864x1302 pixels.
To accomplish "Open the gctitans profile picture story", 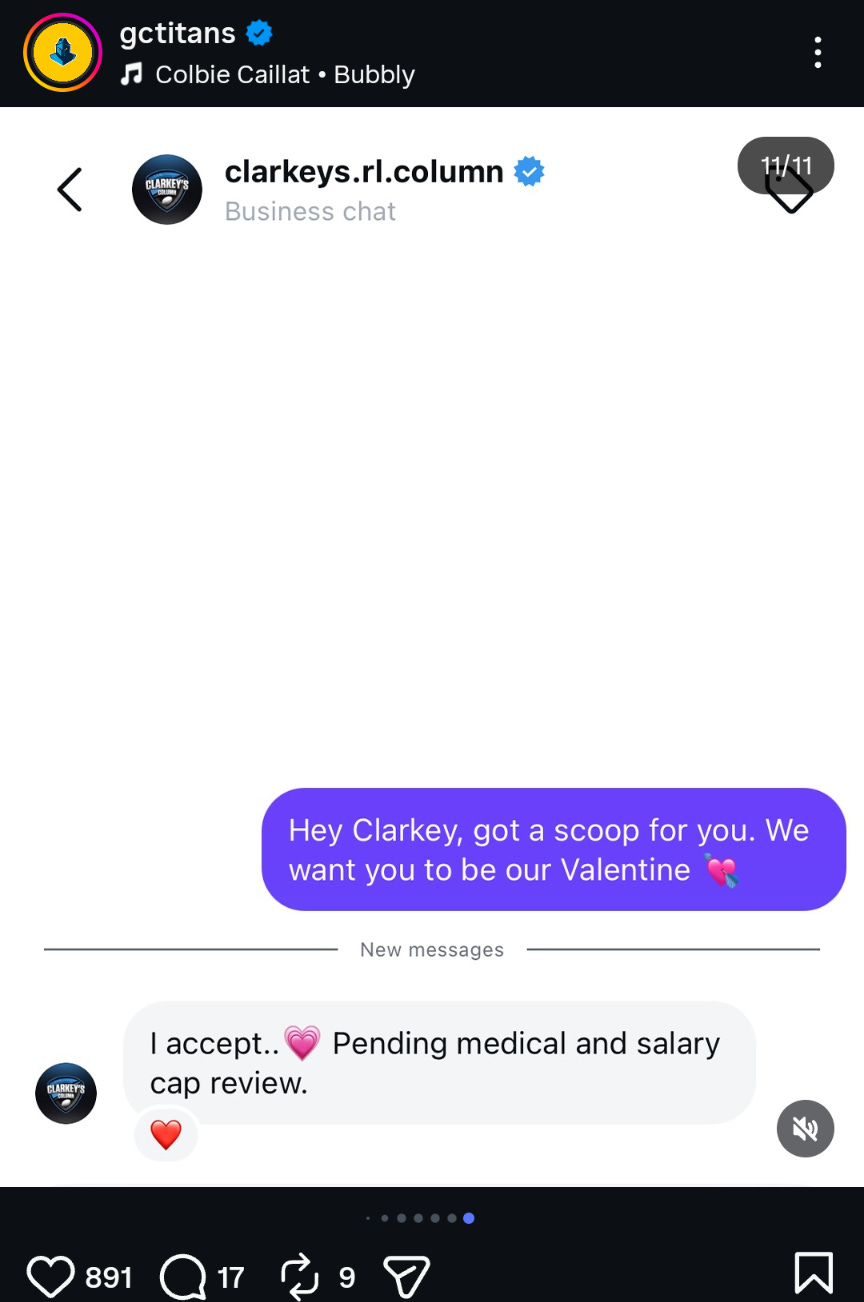I will [62, 52].
